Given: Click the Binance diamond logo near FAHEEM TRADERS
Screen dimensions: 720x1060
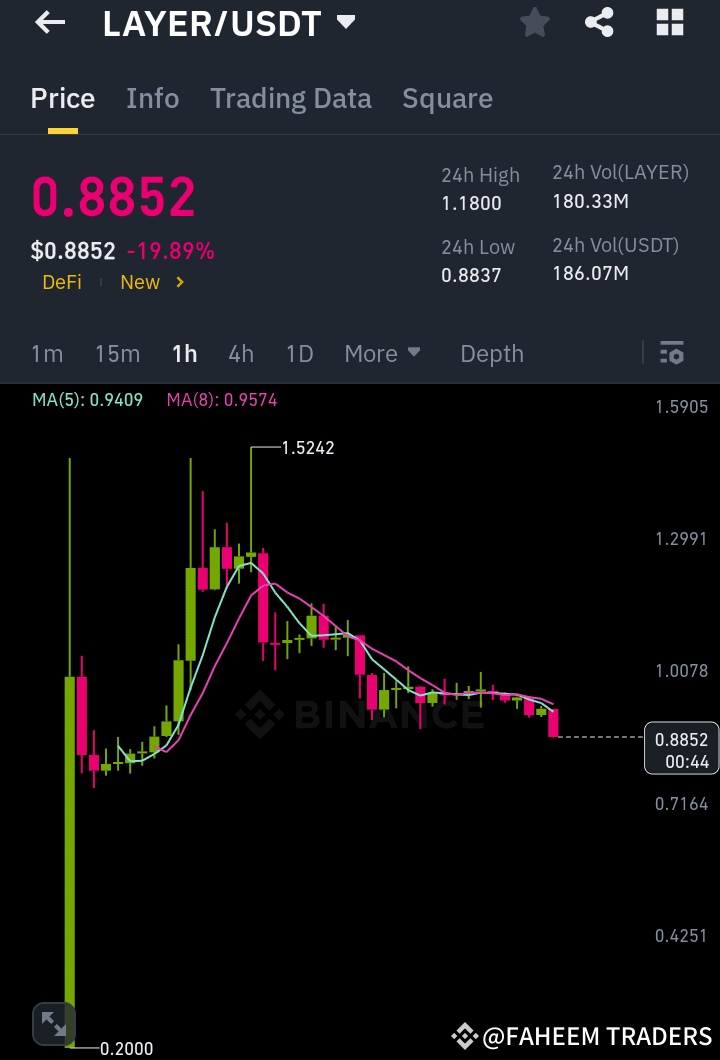Looking at the screenshot, I should [465, 1037].
